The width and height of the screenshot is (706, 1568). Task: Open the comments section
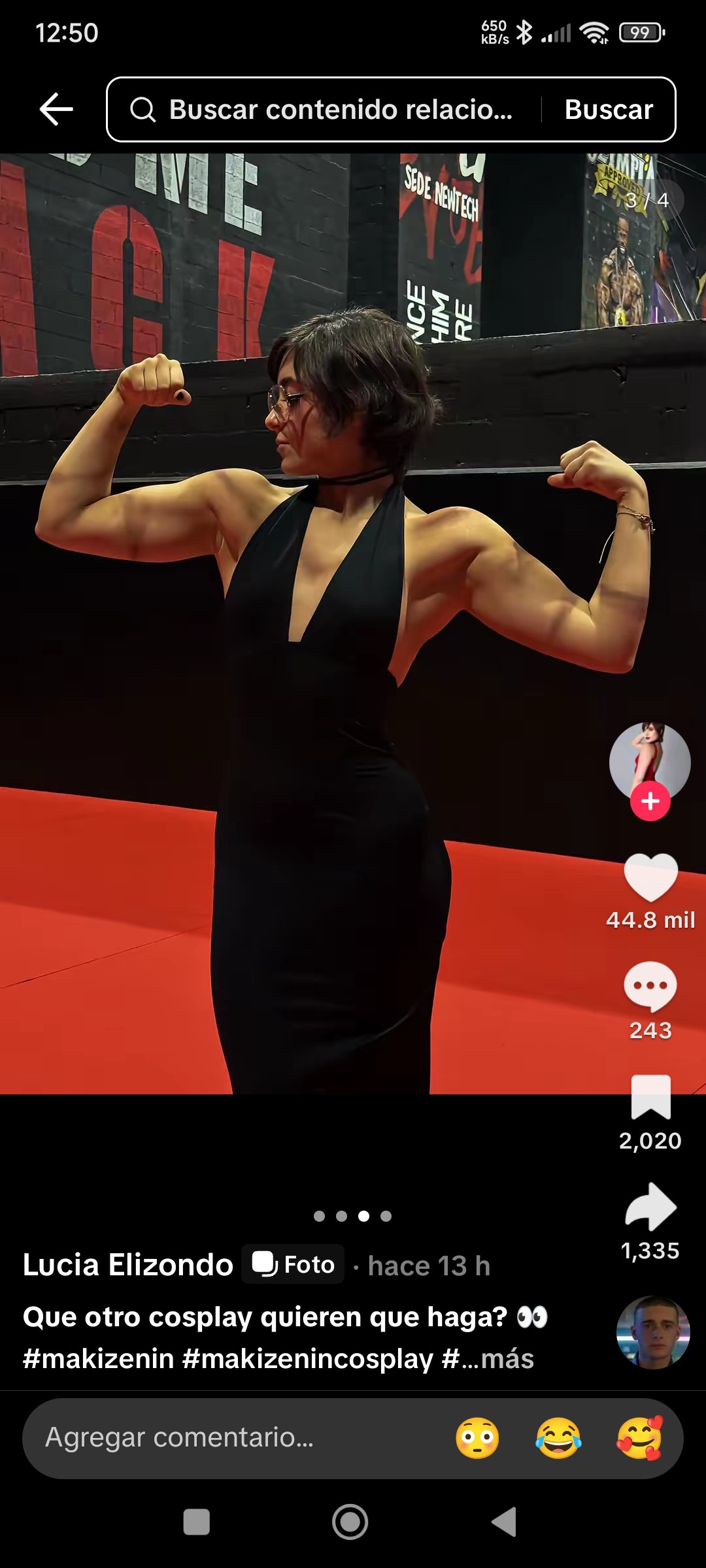(650, 987)
